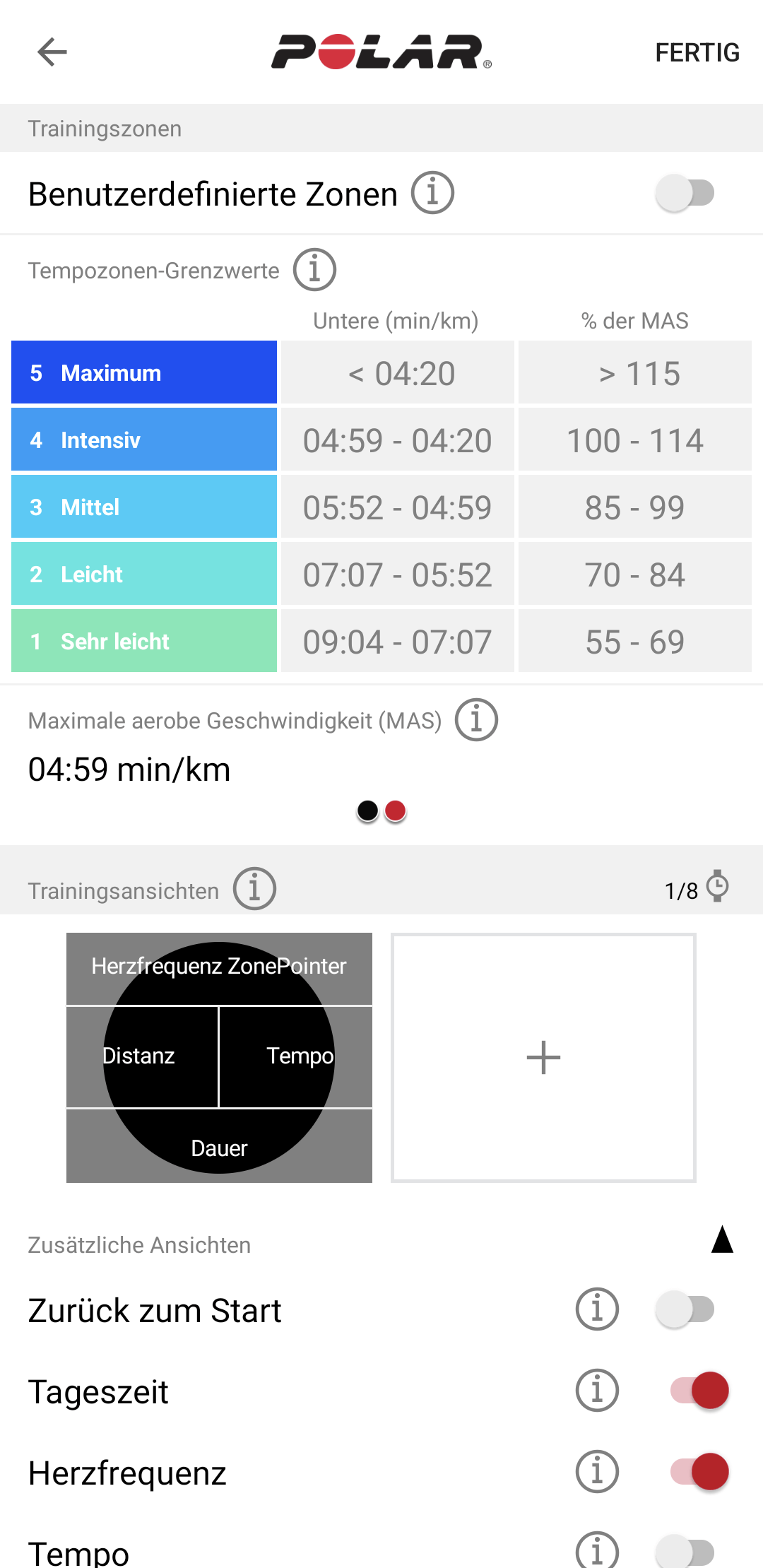Turn on Zurück zum Start
This screenshot has width=763, height=1568.
[x=685, y=1309]
